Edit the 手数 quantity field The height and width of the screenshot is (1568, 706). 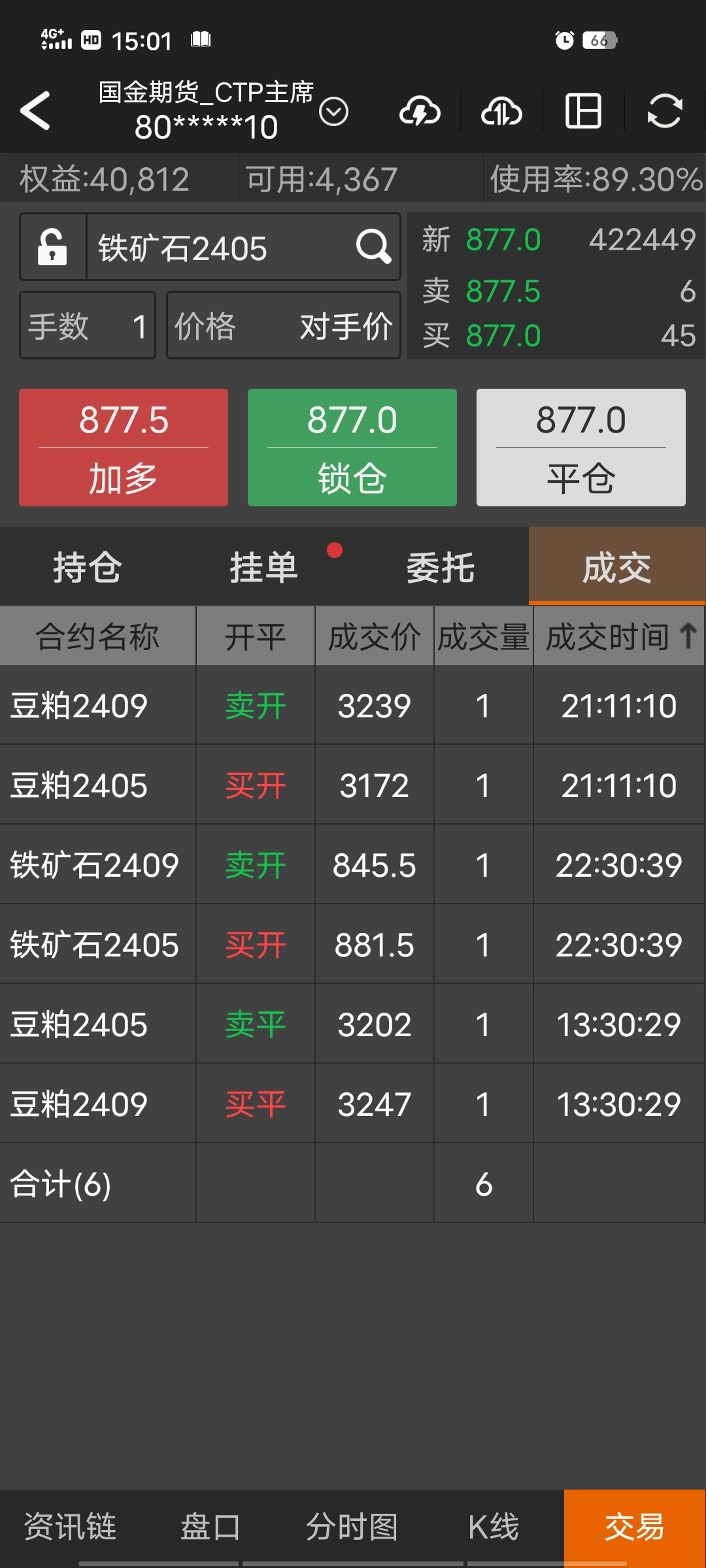pyautogui.click(x=88, y=325)
